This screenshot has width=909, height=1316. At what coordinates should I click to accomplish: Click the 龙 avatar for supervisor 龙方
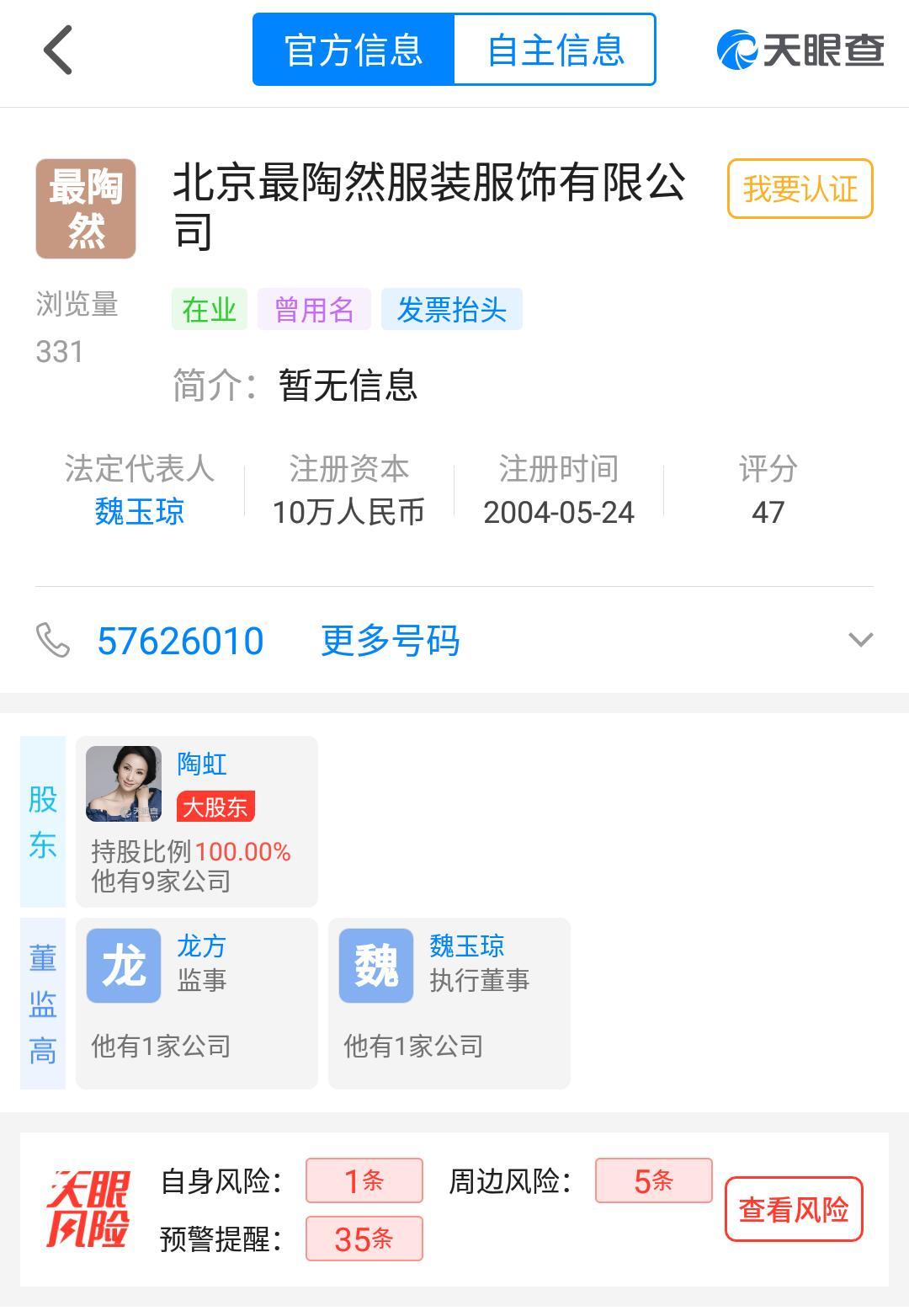click(123, 966)
